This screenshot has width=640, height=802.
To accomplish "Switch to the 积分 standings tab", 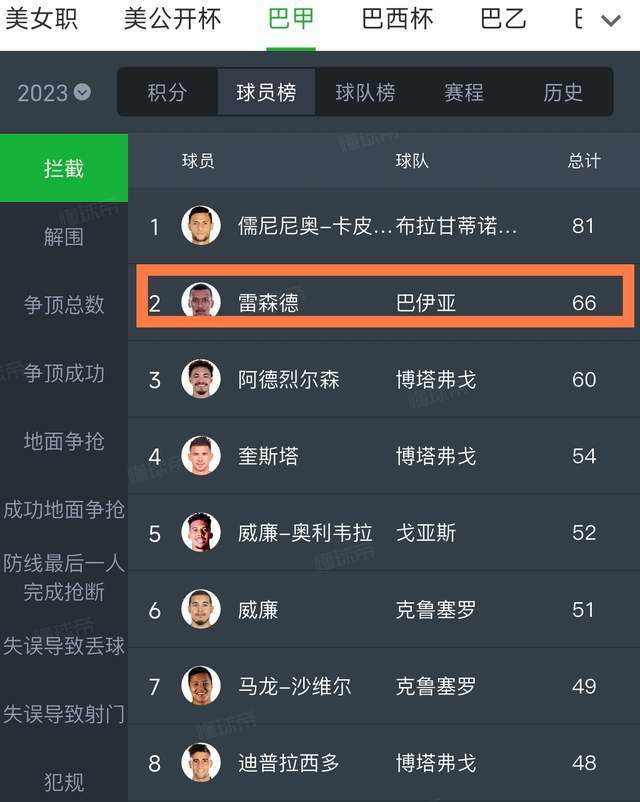I will tap(167, 93).
